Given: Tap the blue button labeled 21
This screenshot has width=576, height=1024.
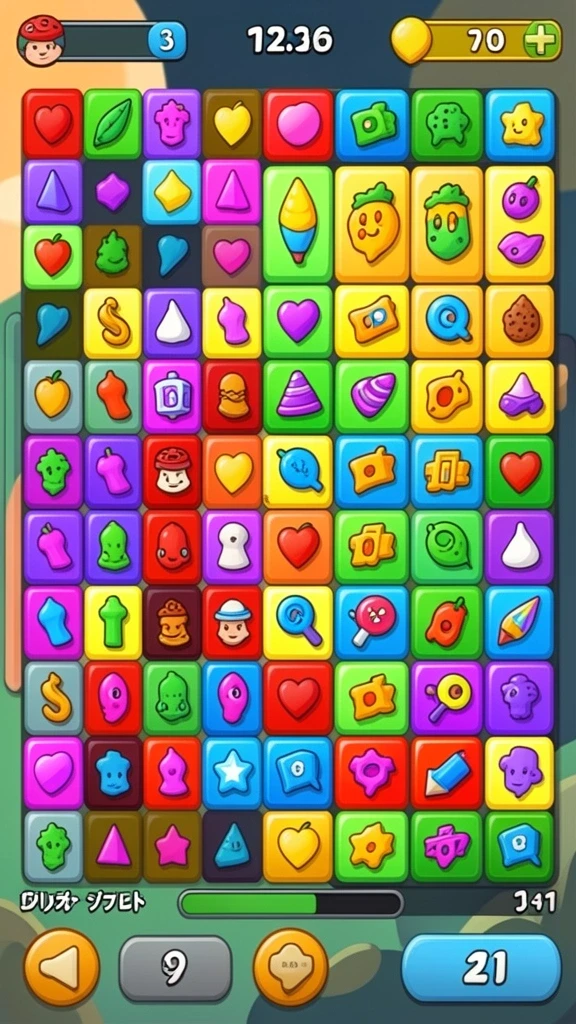Looking at the screenshot, I should pyautogui.click(x=481, y=968).
